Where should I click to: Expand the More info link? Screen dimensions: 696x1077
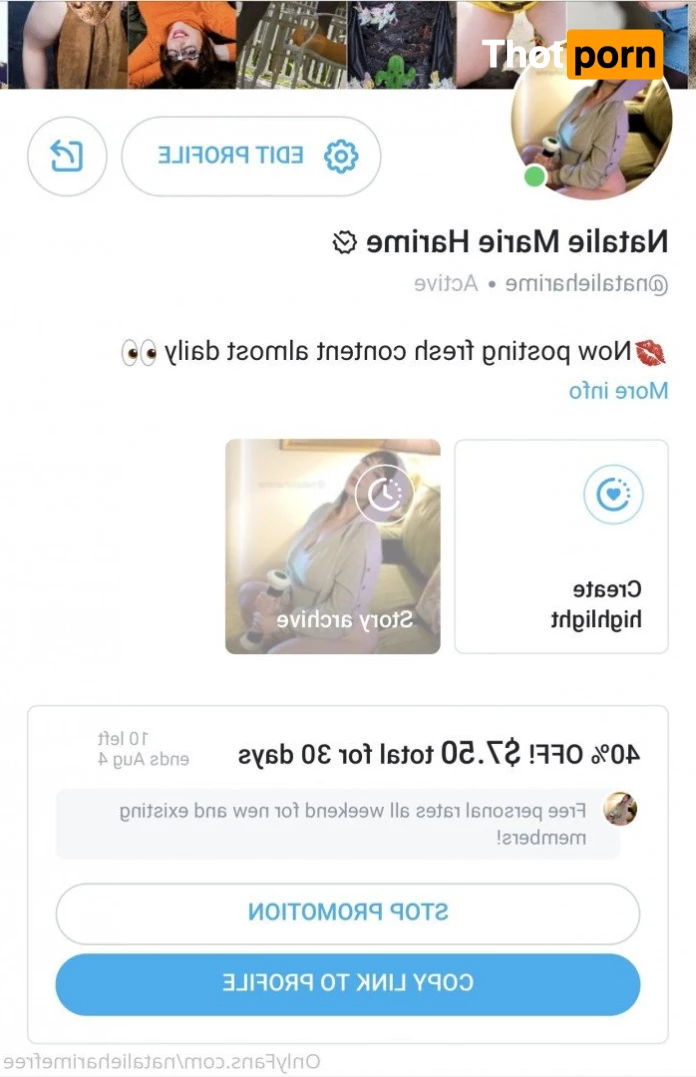[618, 391]
